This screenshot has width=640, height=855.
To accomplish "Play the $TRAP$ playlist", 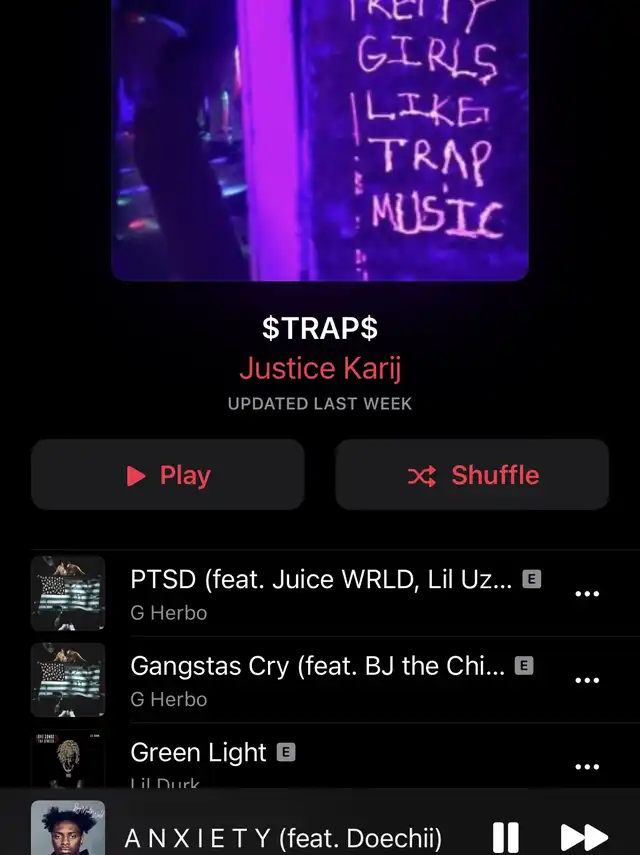I will pos(167,475).
